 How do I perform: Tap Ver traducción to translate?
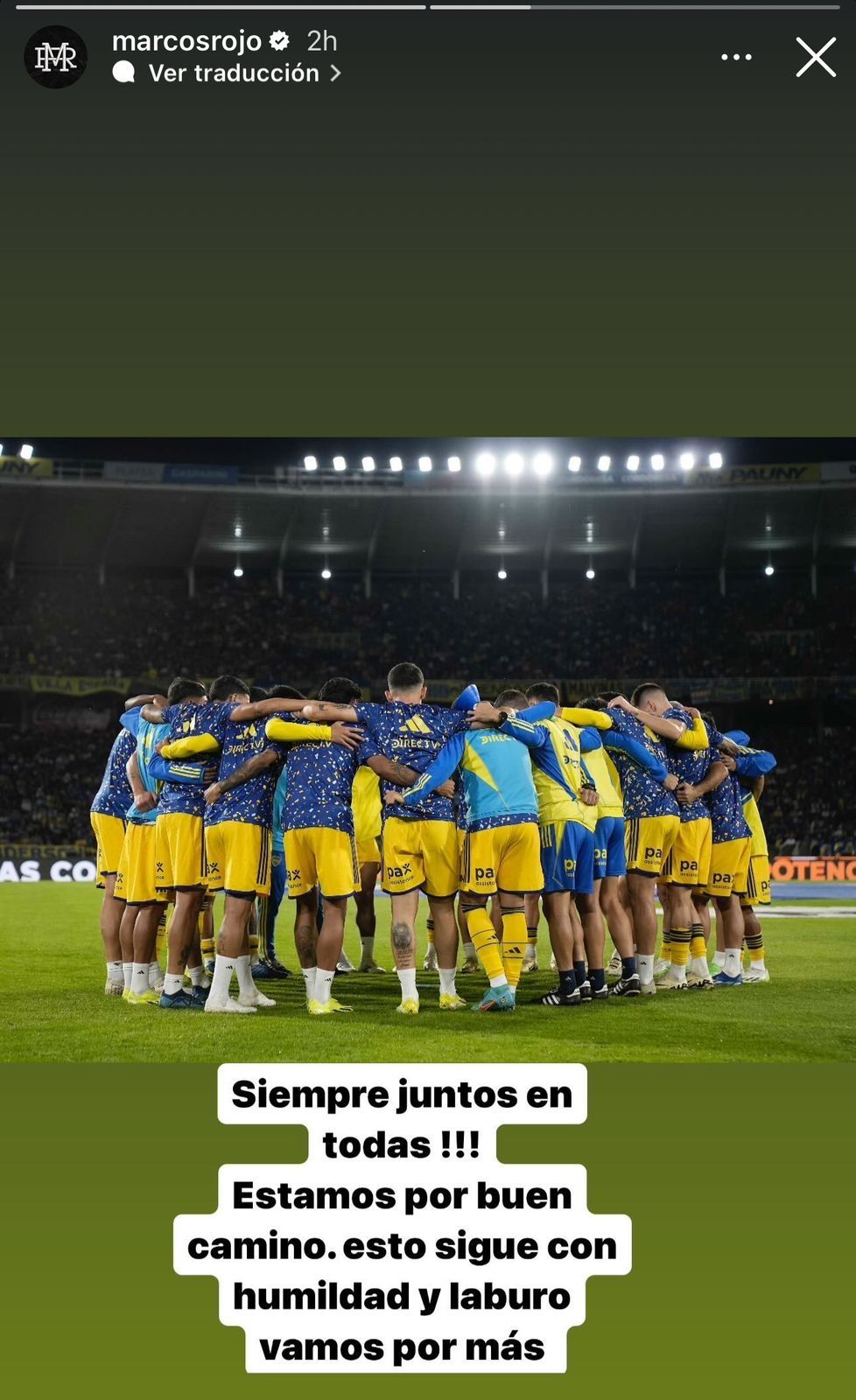[233, 73]
